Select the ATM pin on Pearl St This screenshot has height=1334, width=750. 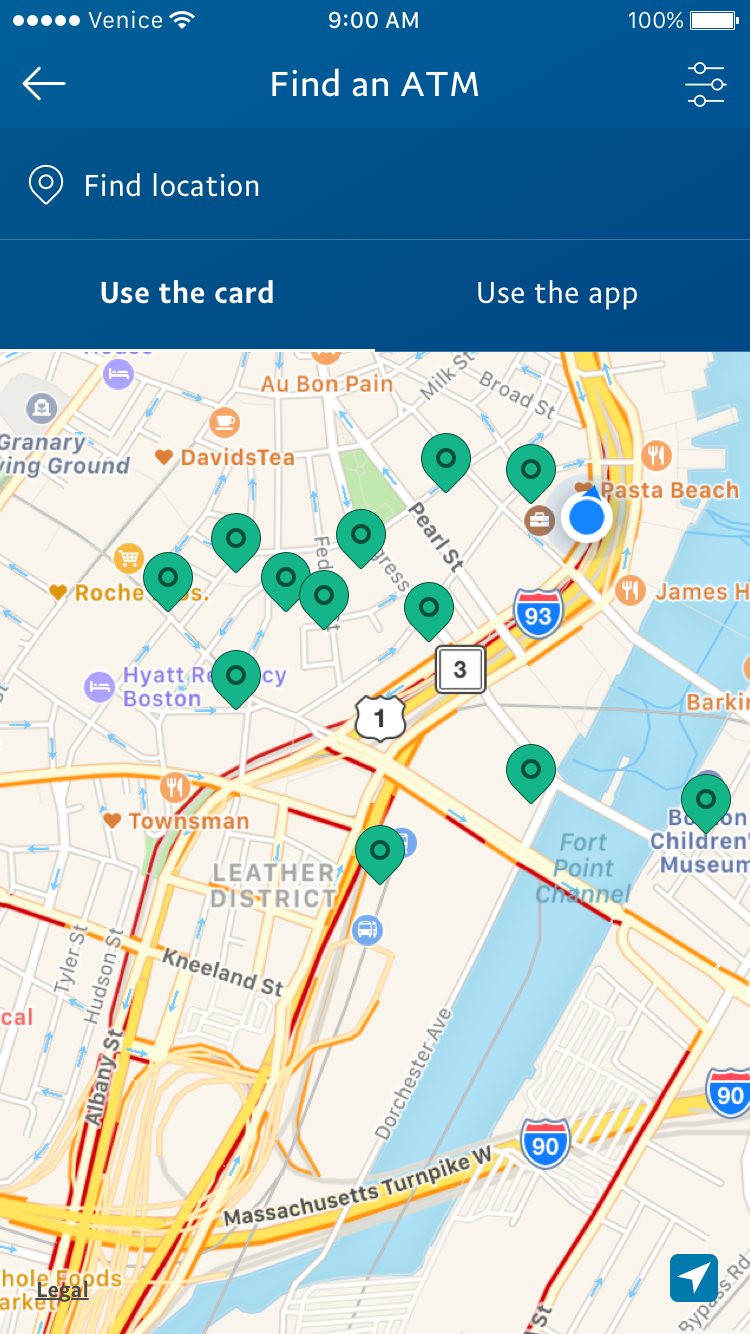click(429, 607)
